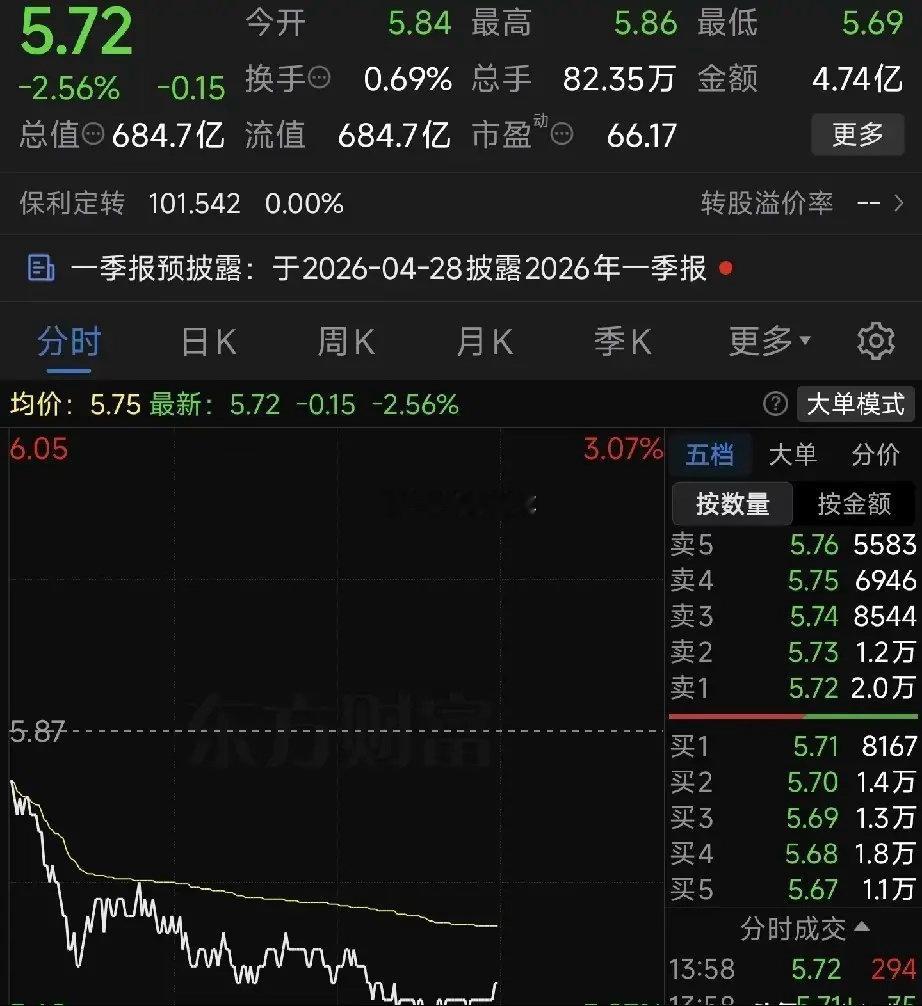Select the 分价 panel tab
The width and height of the screenshot is (922, 1006).
877,454
